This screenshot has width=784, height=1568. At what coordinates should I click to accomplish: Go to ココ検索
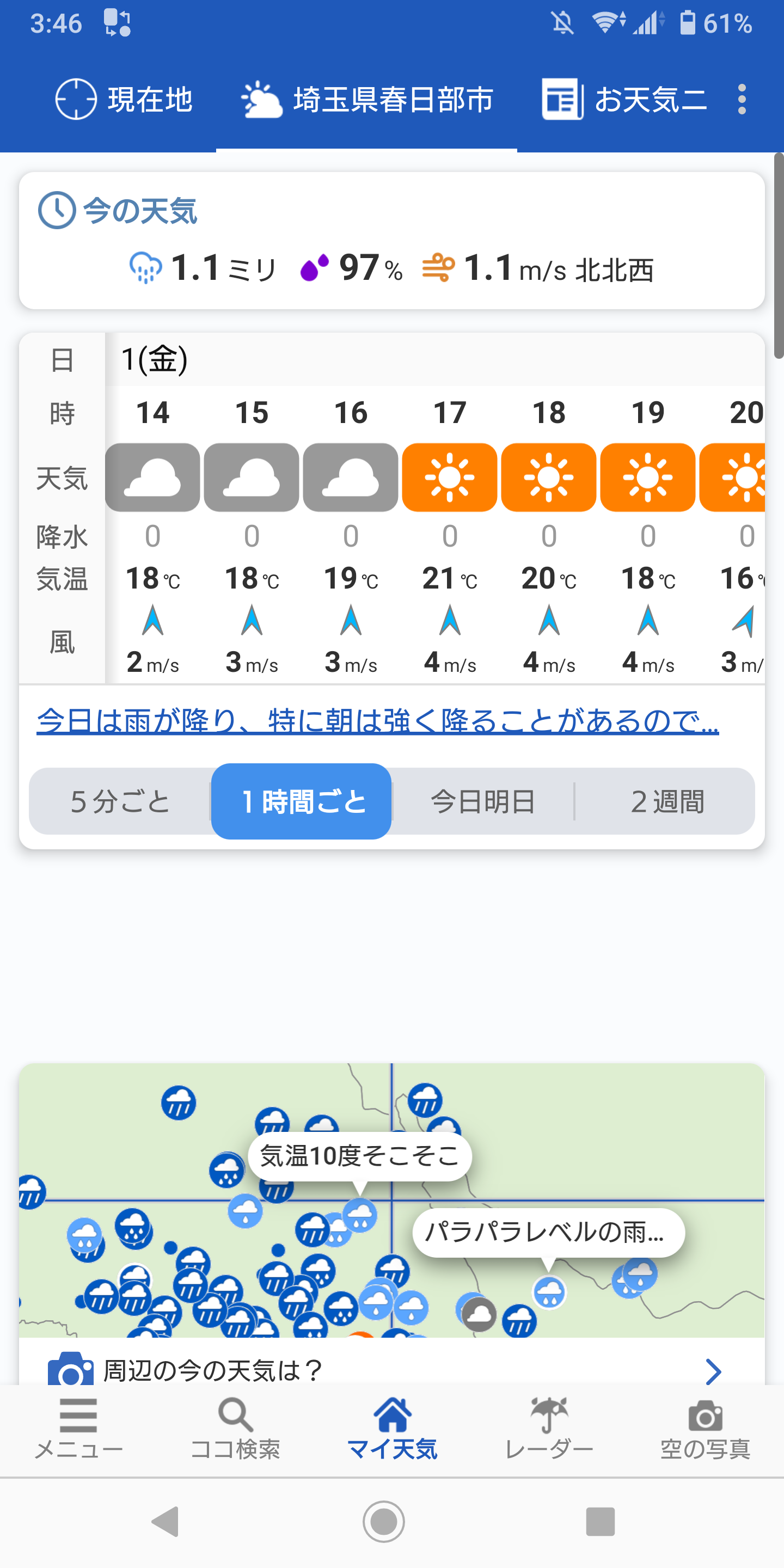[x=236, y=1428]
